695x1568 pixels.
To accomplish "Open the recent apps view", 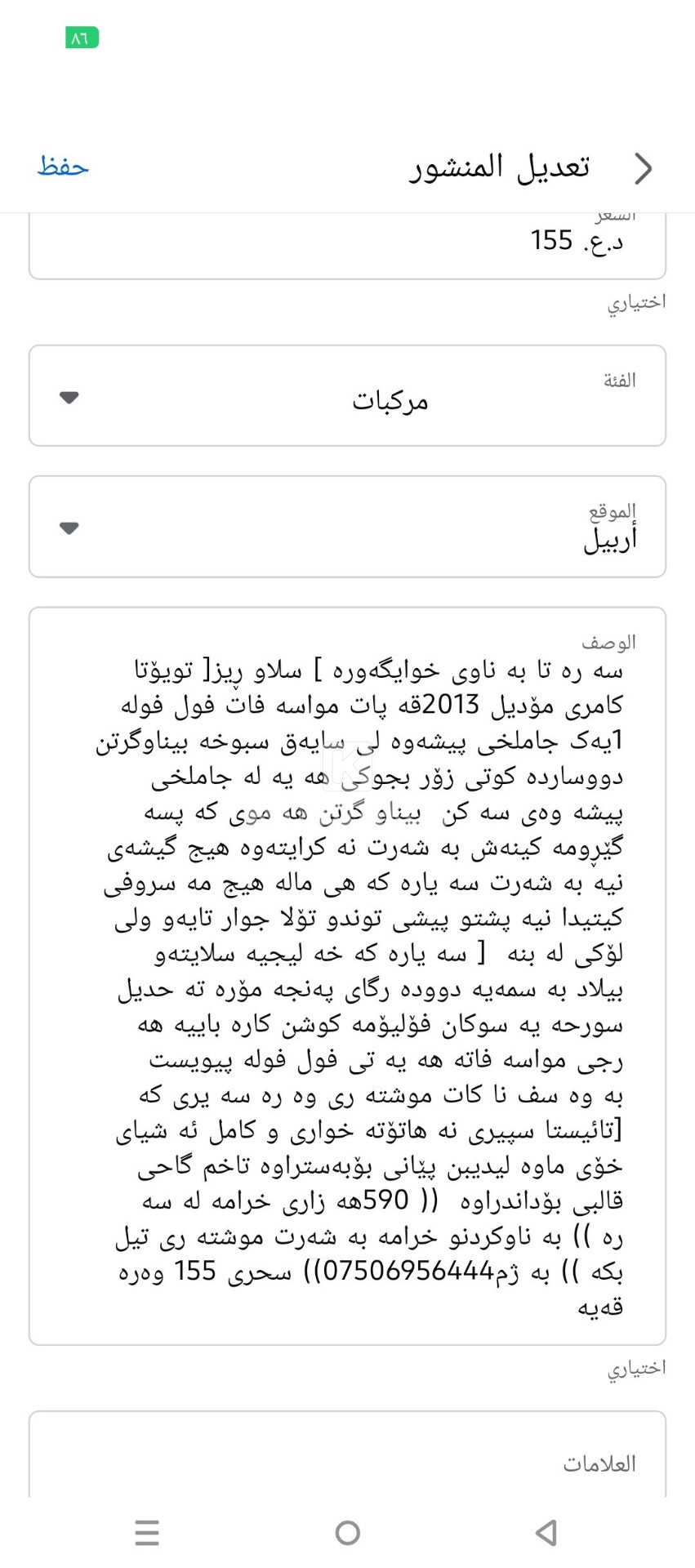I will pos(147,1533).
